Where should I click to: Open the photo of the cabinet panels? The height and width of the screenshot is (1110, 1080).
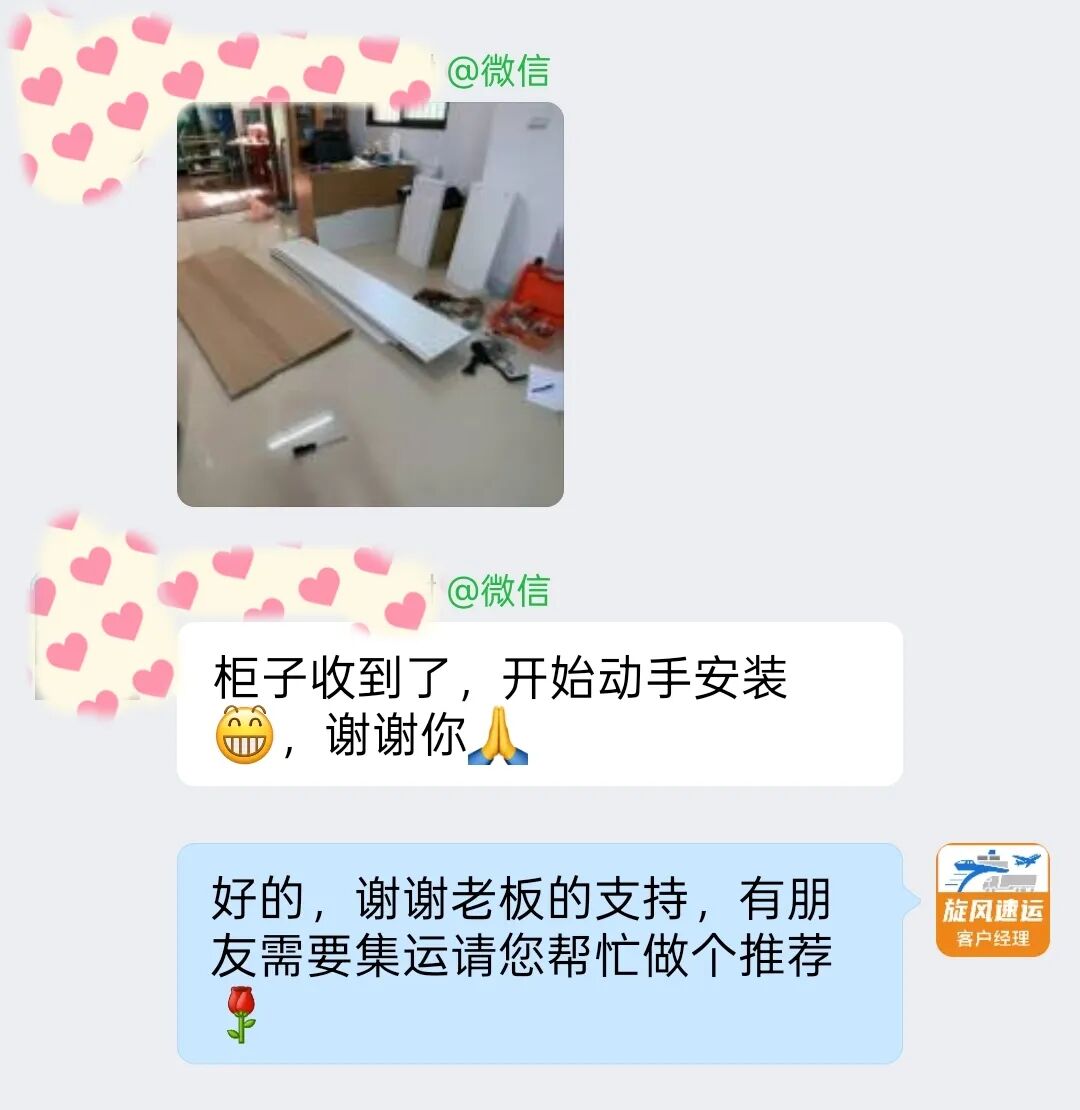(370, 304)
